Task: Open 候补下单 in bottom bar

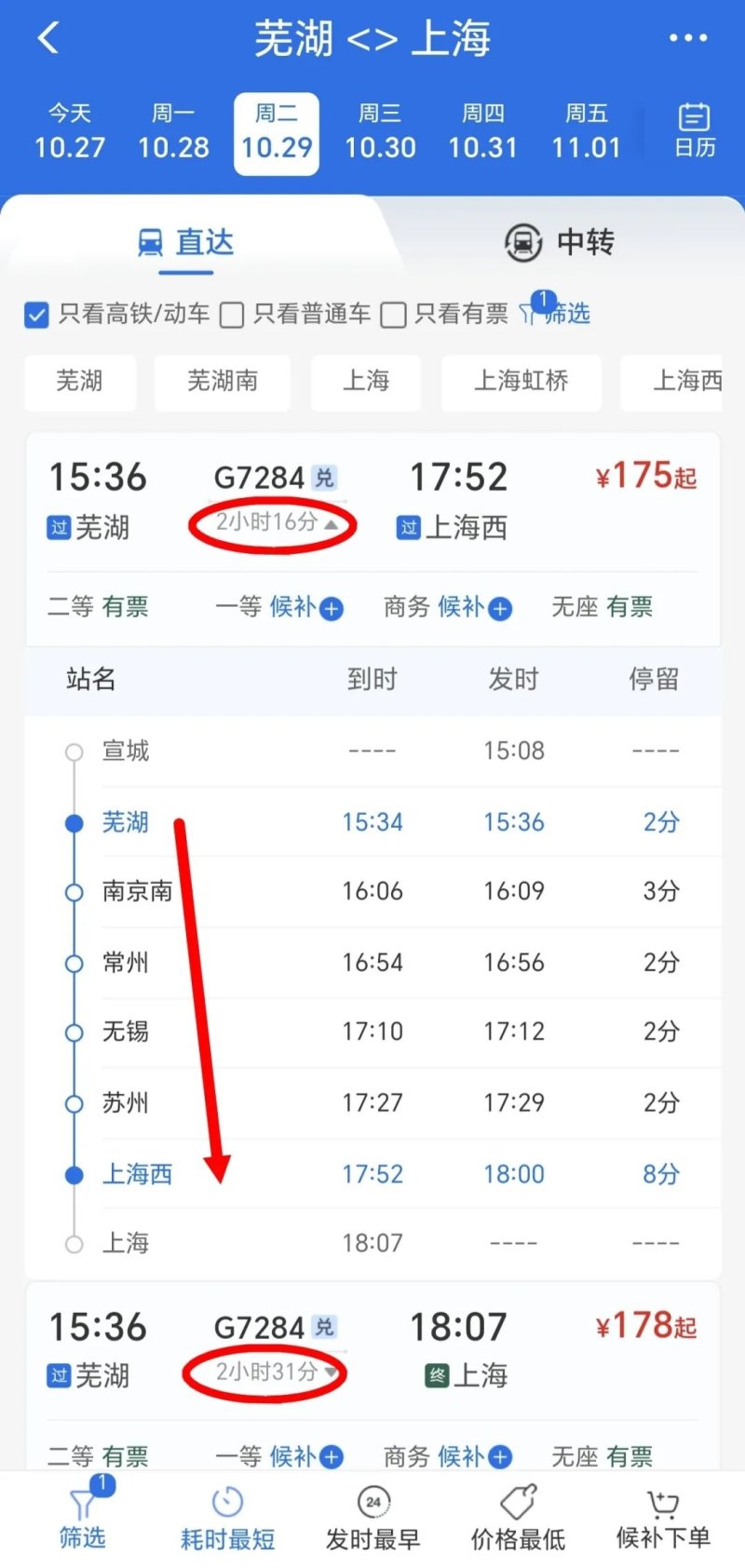Action: [x=663, y=1519]
